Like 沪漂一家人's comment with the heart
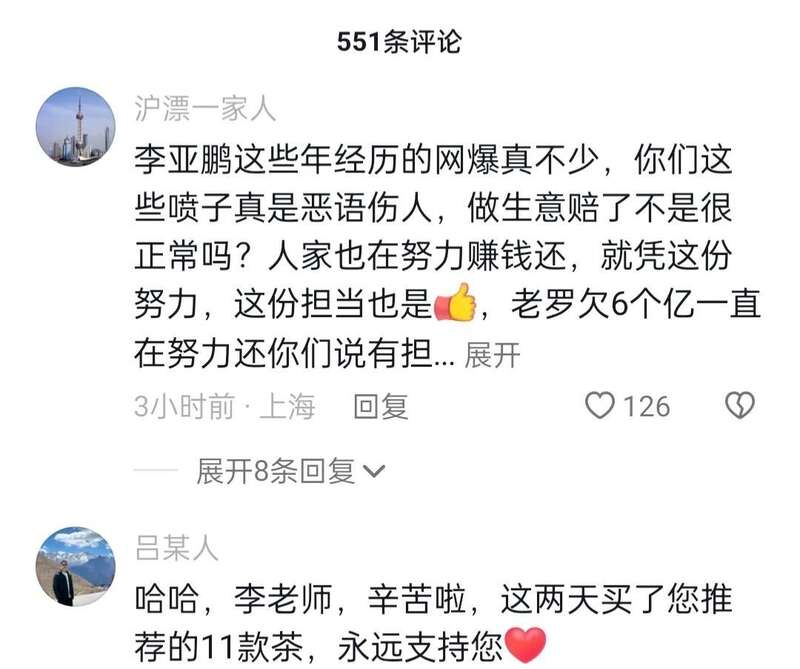Screen dimensions: 800x669 (x=600, y=406)
